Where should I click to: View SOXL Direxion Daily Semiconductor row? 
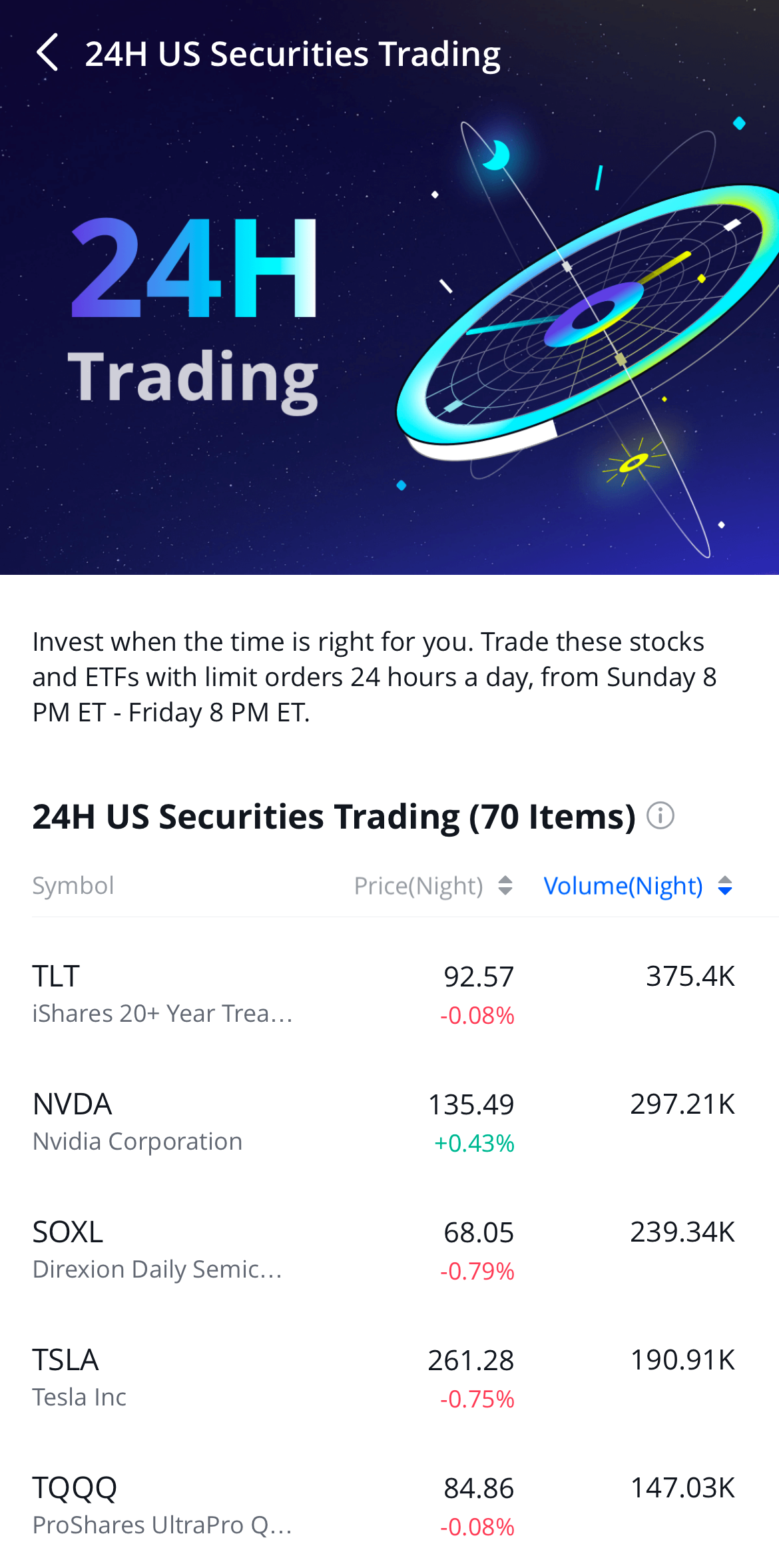384,1250
